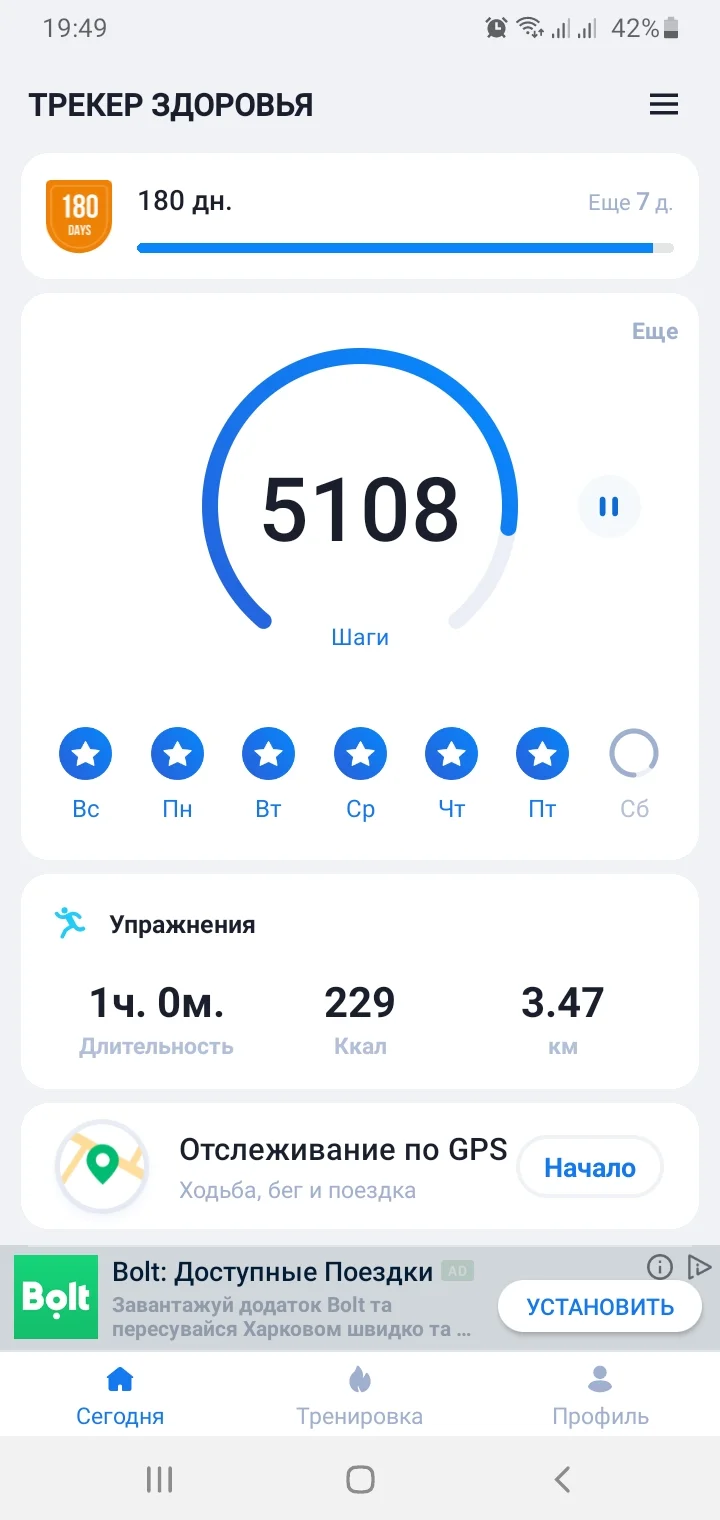Select the Тренировка flame icon

tap(359, 1378)
